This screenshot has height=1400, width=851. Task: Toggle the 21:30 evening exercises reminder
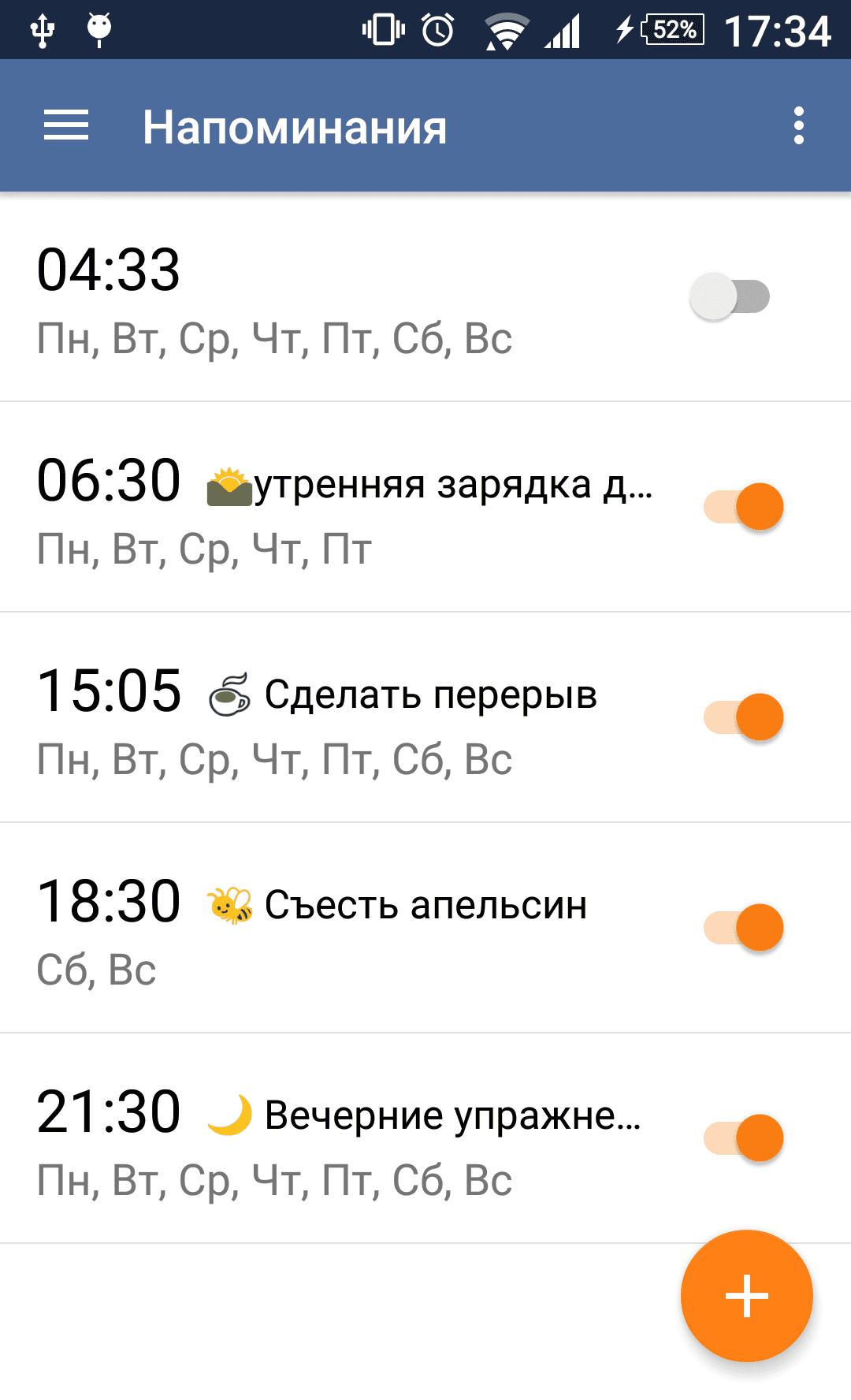coord(744,1138)
